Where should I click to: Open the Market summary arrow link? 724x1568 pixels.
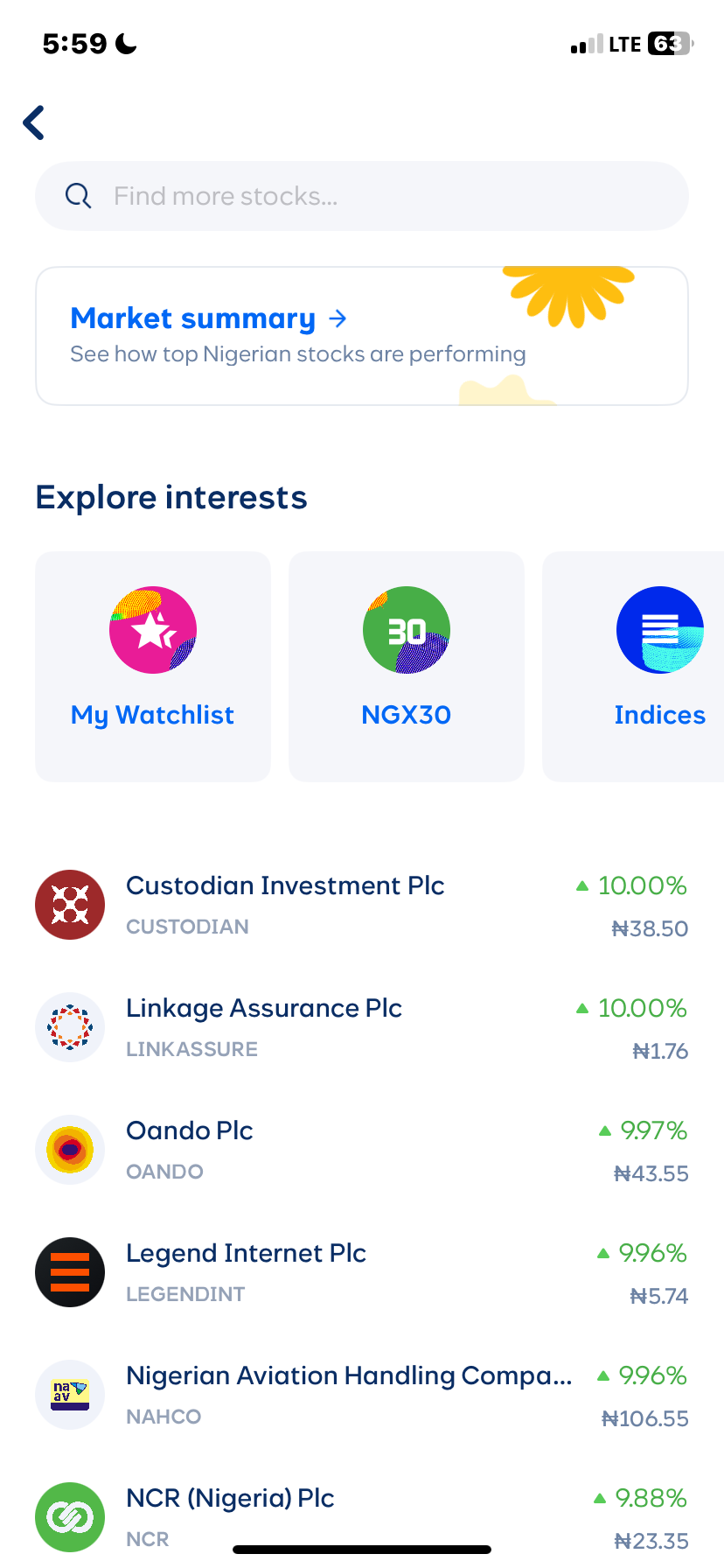click(x=338, y=318)
